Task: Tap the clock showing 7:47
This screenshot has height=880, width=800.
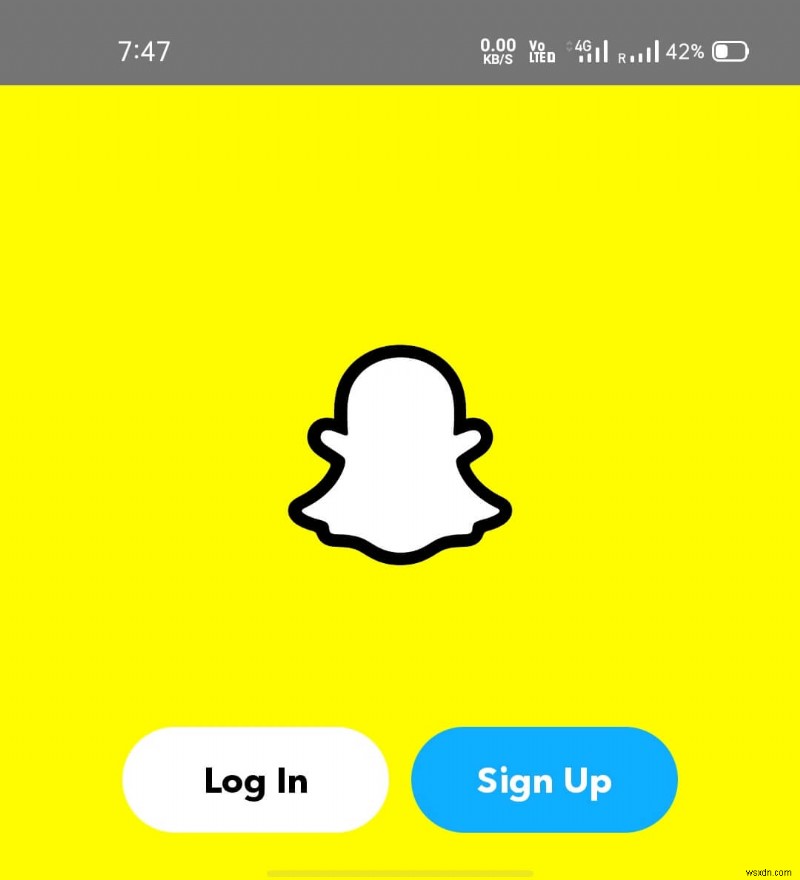Action: pos(143,50)
